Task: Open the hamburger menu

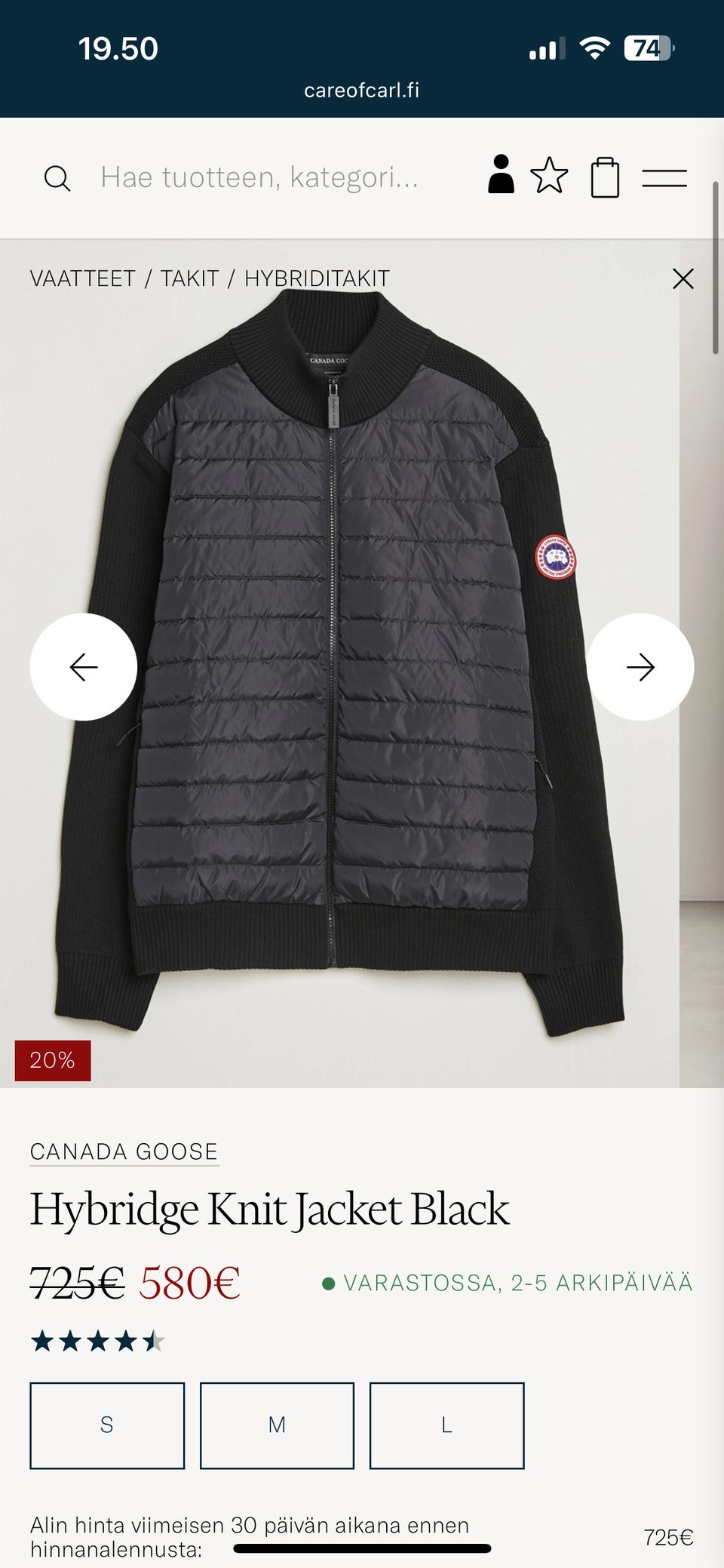Action: coord(664,178)
